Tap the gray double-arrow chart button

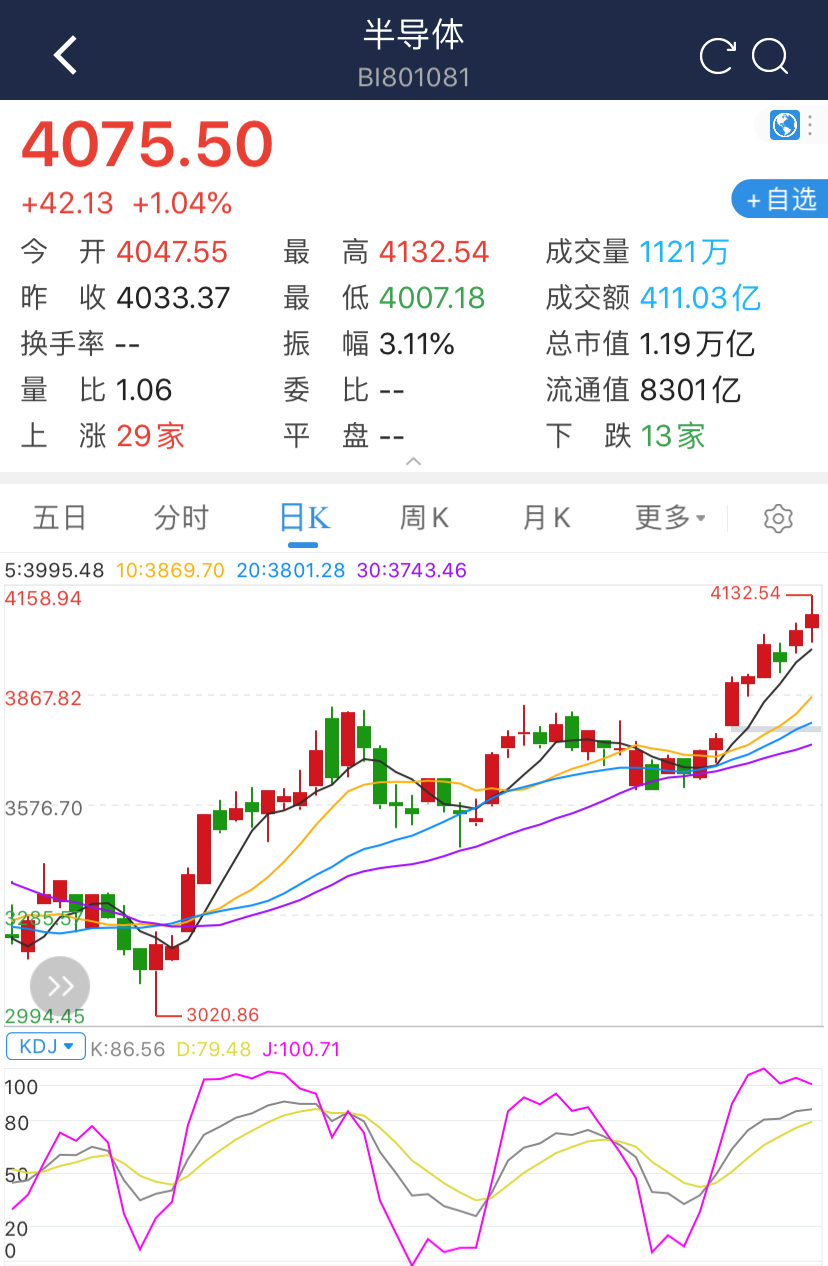60,987
